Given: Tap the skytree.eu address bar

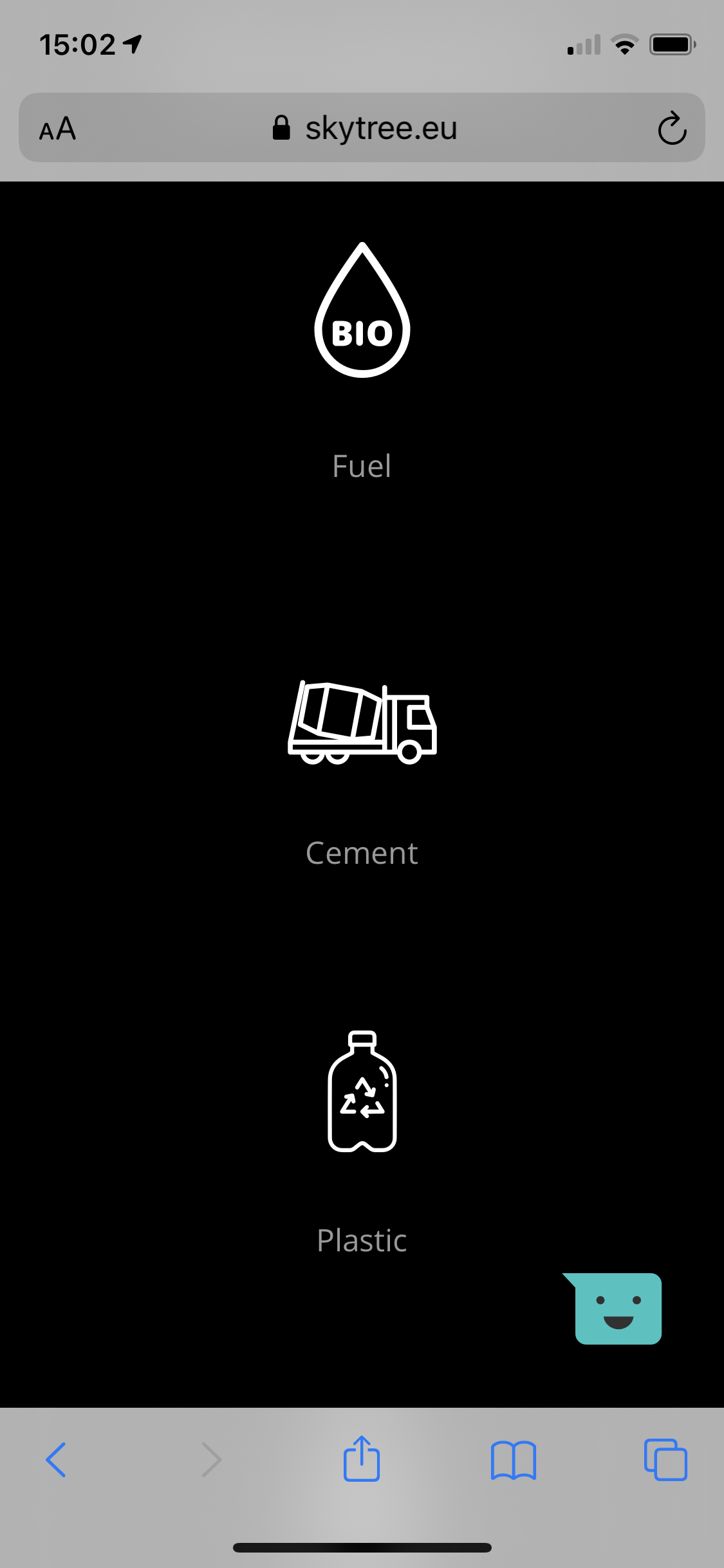Looking at the screenshot, I should (364, 128).
